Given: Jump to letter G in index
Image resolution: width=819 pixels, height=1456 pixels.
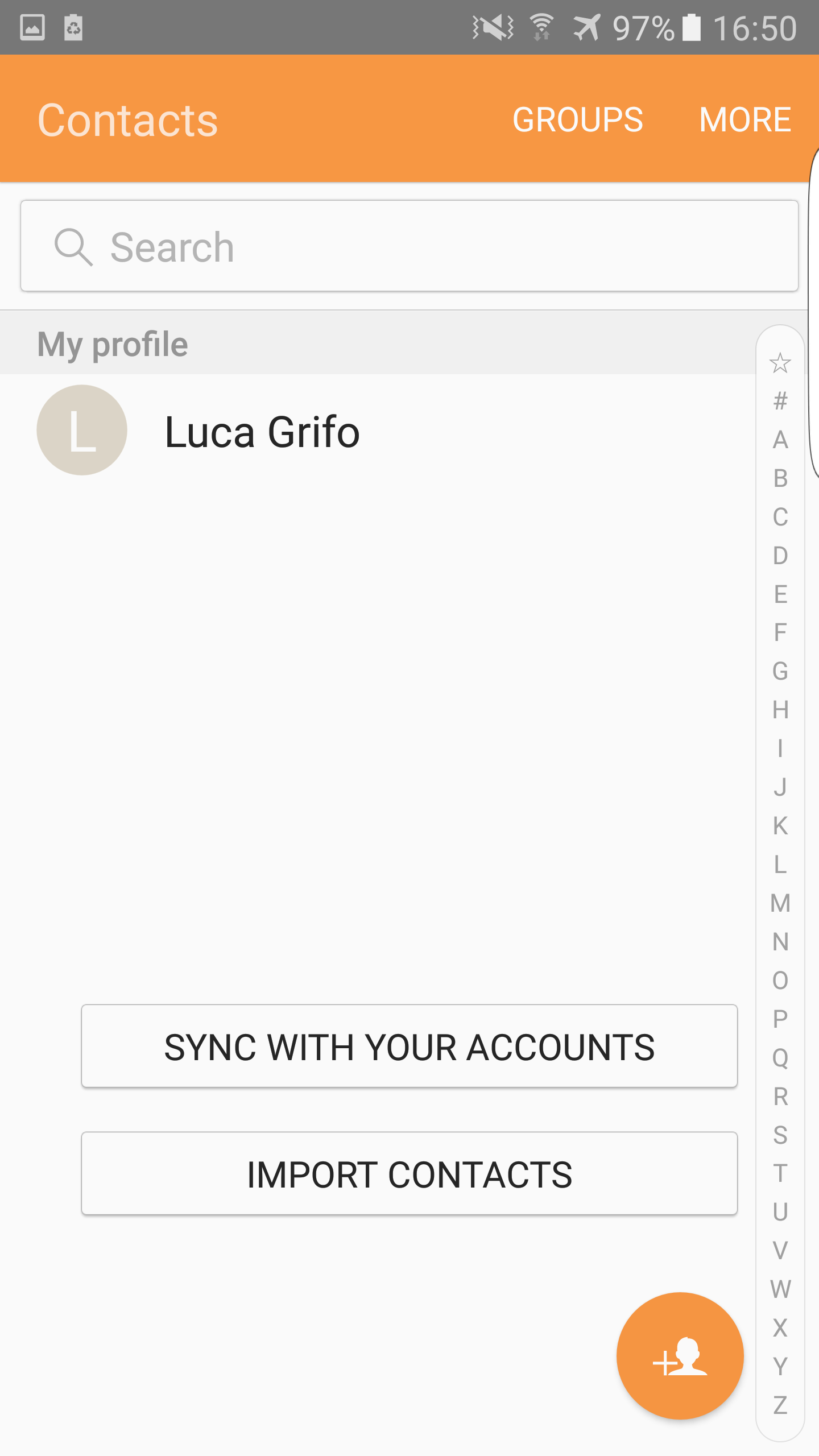Looking at the screenshot, I should tap(780, 671).
